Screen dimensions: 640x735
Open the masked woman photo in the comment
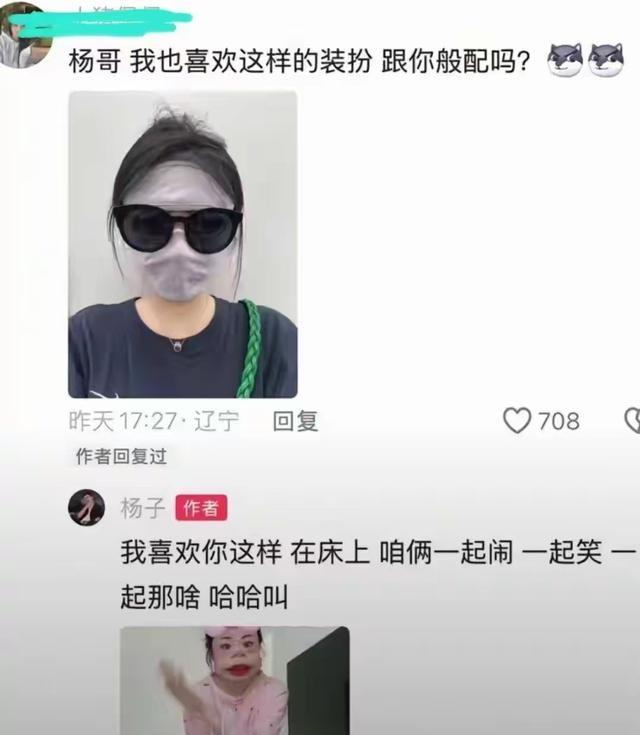pyautogui.click(x=182, y=244)
